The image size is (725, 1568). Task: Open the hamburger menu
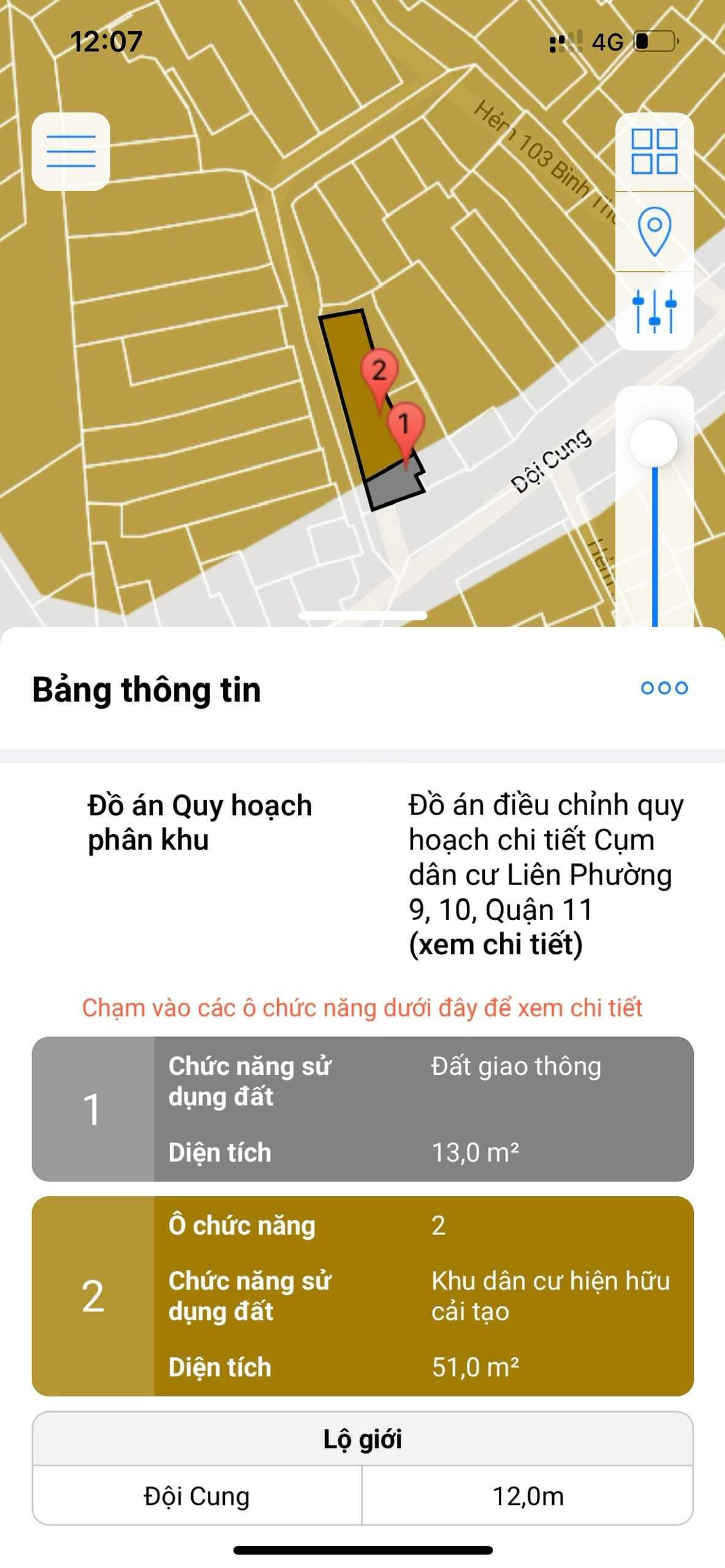(71, 151)
